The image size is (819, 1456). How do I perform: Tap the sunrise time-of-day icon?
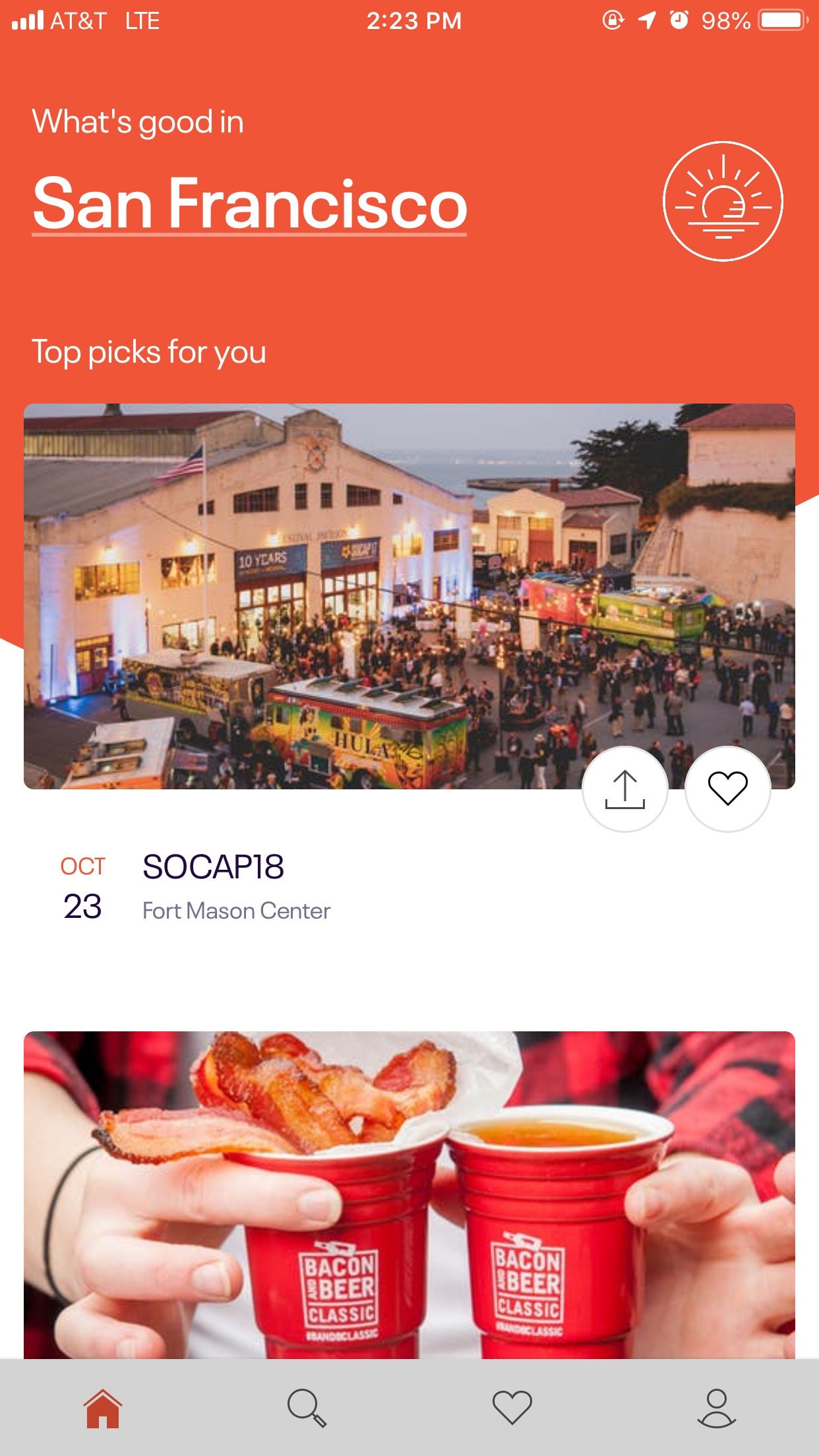click(x=723, y=201)
